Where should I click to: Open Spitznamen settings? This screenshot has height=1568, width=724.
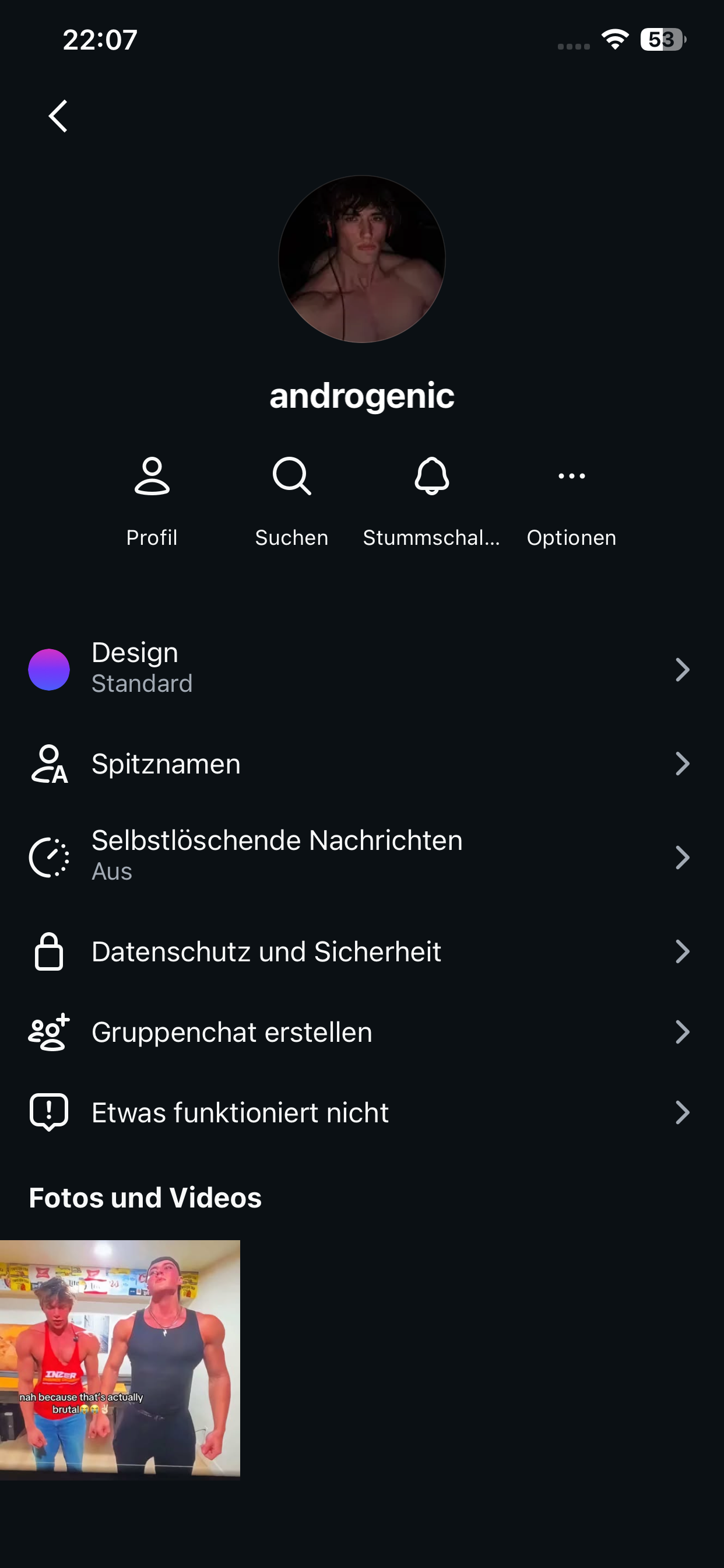361,764
